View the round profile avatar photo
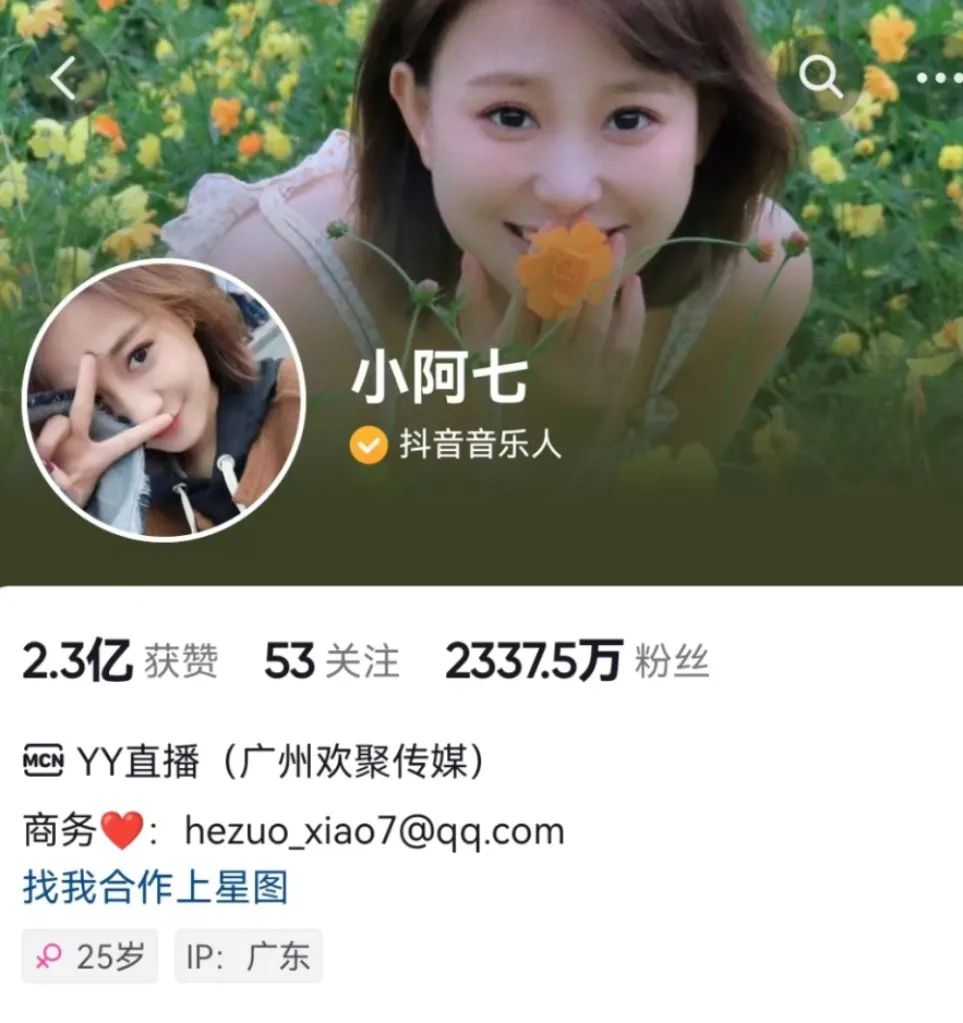The width and height of the screenshot is (963, 1023). coord(164,401)
